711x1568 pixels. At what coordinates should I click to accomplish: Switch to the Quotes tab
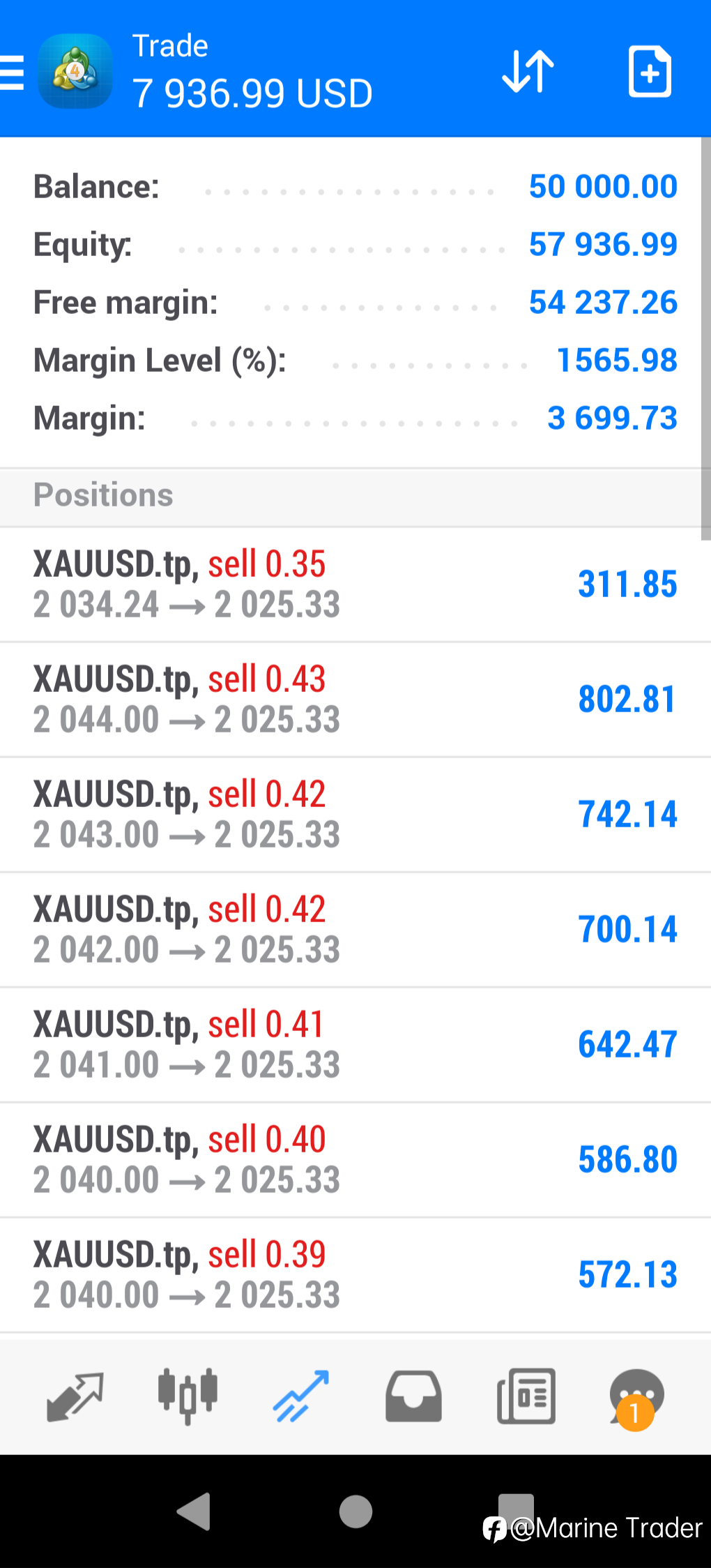75,1396
